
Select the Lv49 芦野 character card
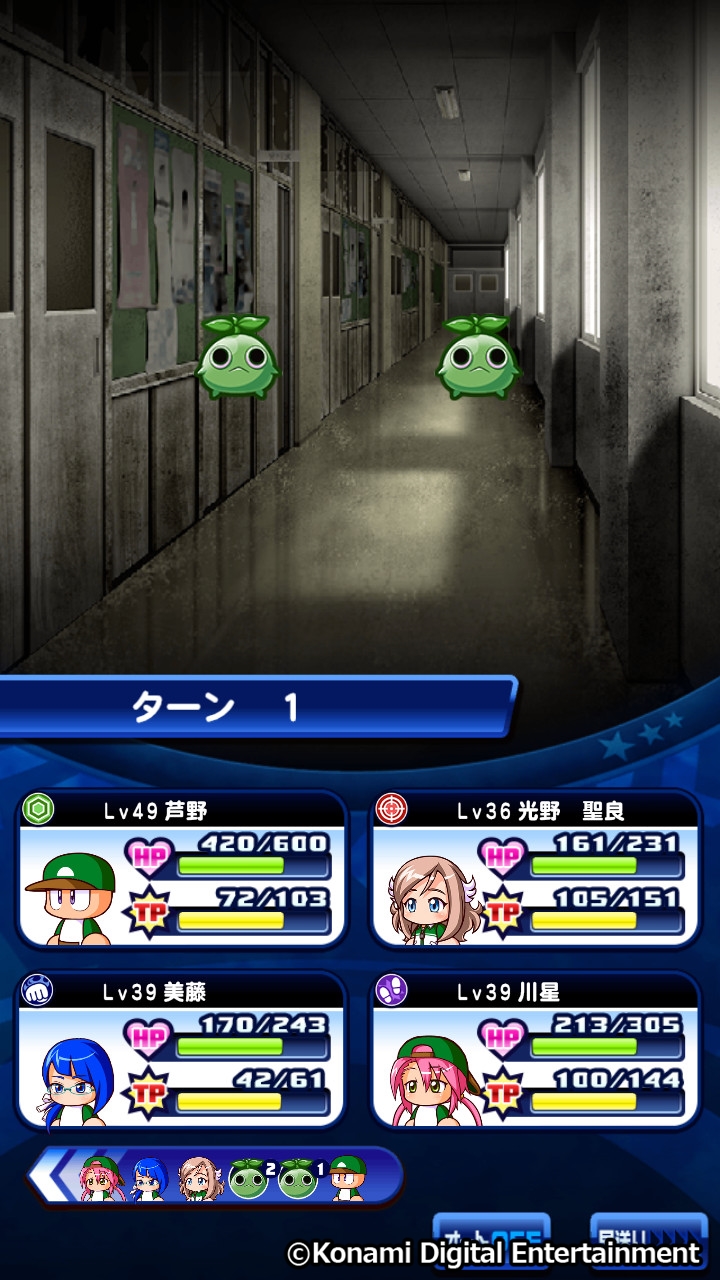pyautogui.click(x=182, y=868)
